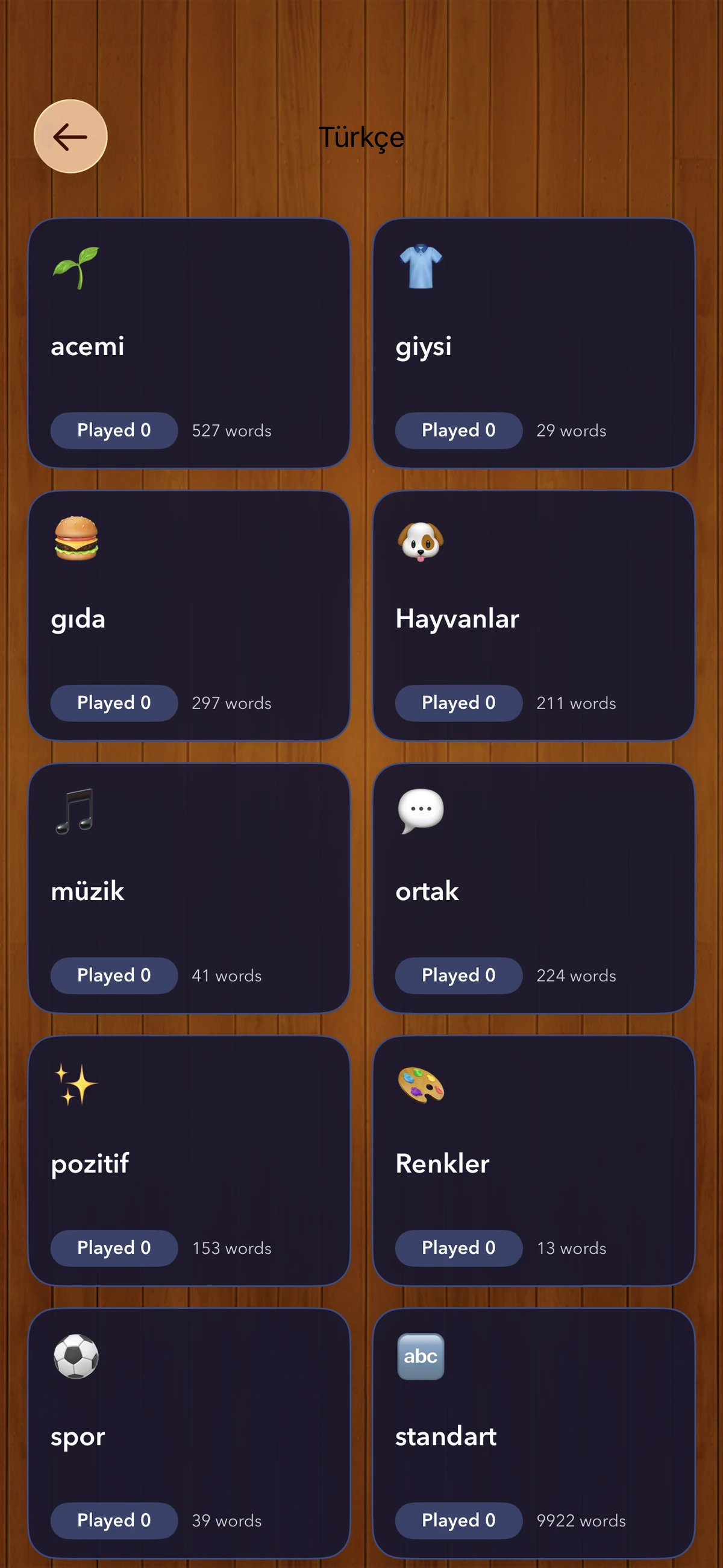This screenshot has width=723, height=1568.
Task: Select the giysi category card
Action: click(x=533, y=341)
